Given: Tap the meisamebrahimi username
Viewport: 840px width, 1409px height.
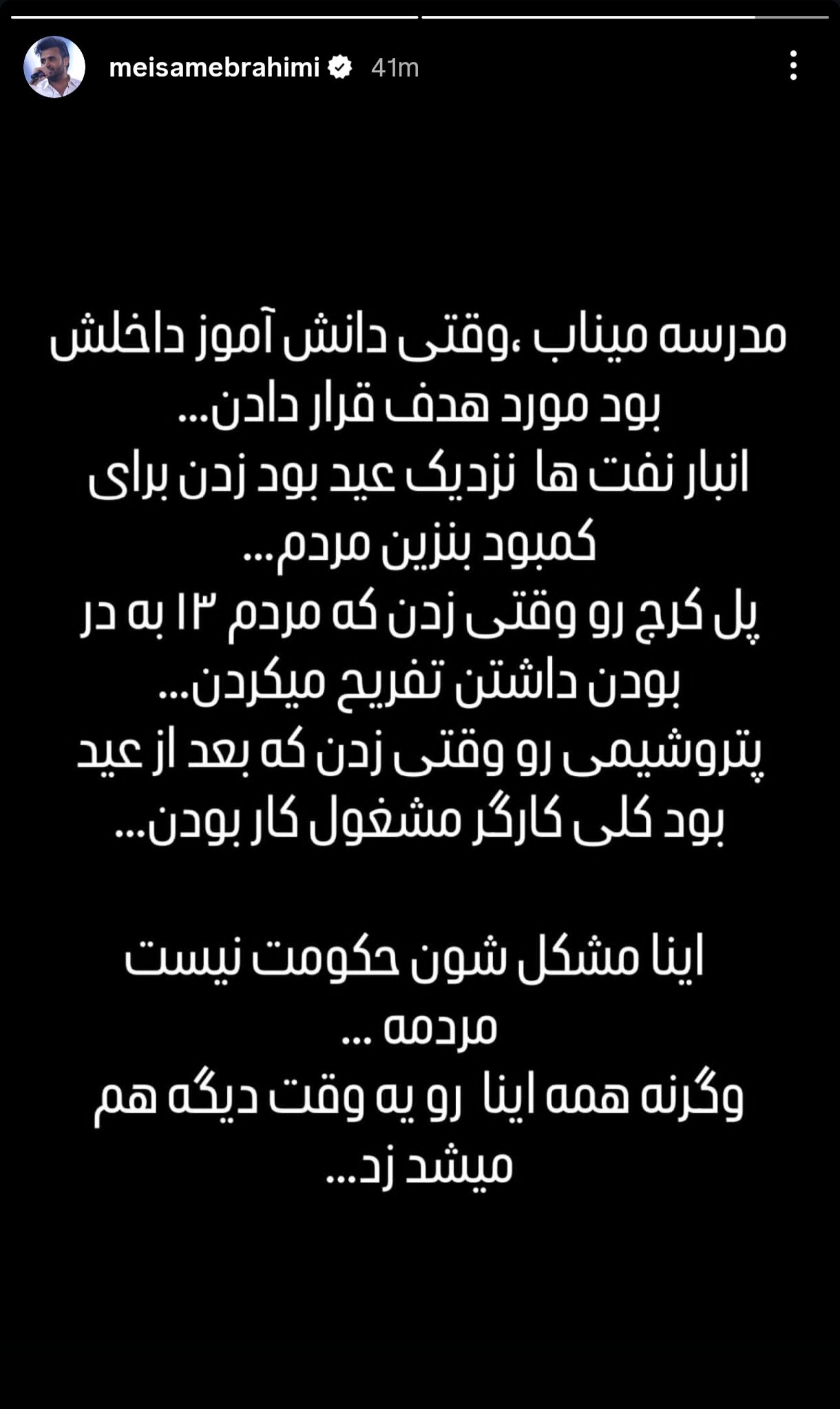Looking at the screenshot, I should tap(214, 67).
